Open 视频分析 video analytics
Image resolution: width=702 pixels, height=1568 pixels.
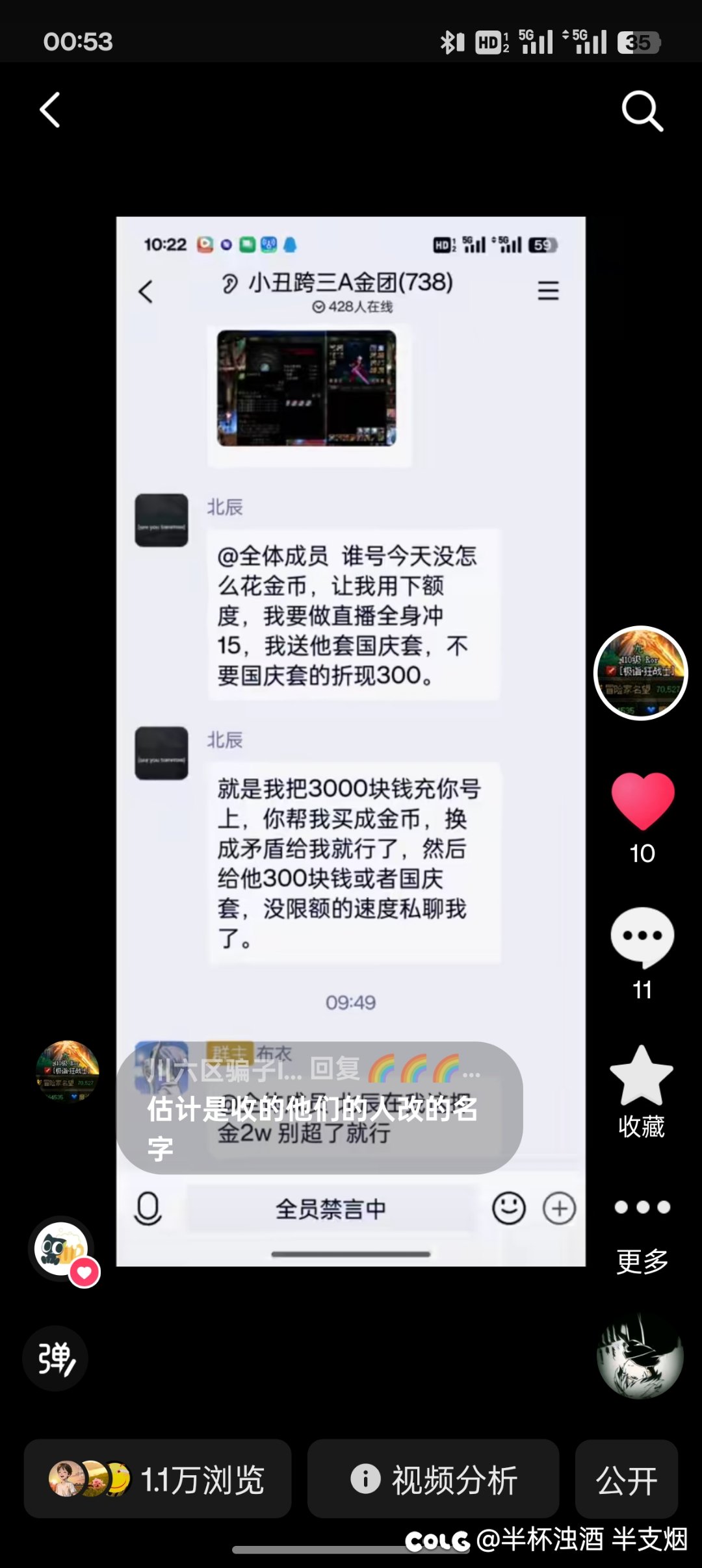(433, 1478)
